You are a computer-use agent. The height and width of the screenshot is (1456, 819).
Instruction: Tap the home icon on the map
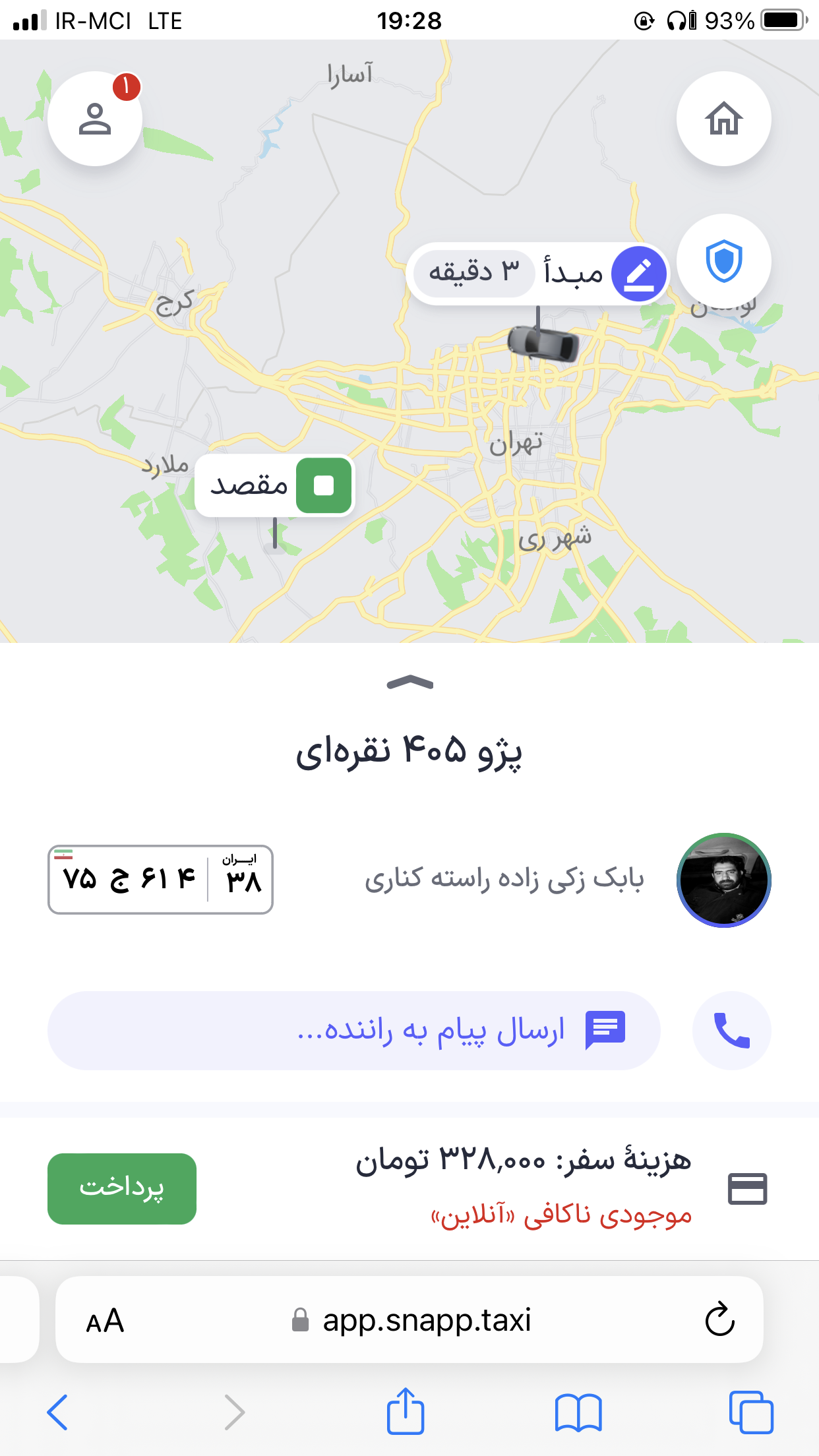(723, 119)
